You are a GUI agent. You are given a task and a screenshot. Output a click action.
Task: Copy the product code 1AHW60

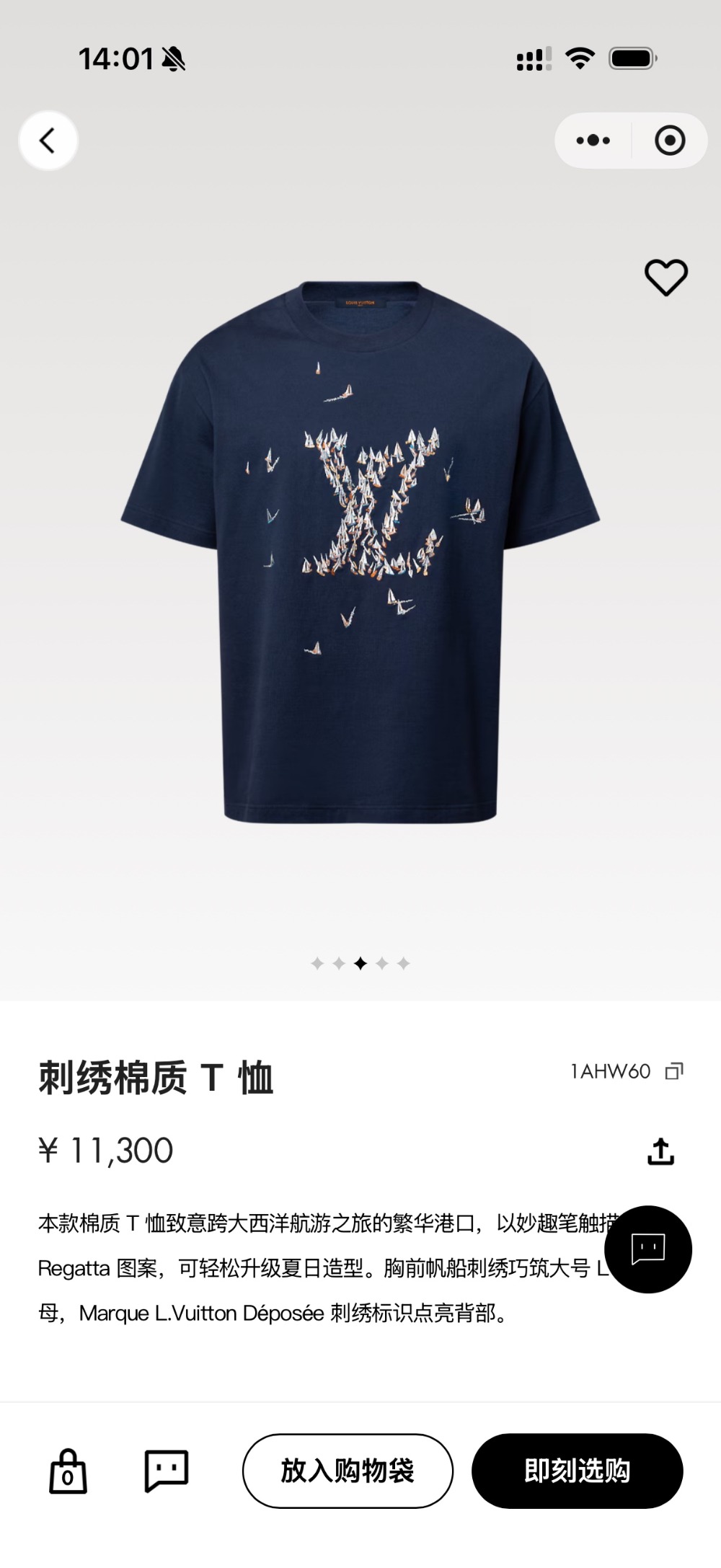coord(674,1071)
